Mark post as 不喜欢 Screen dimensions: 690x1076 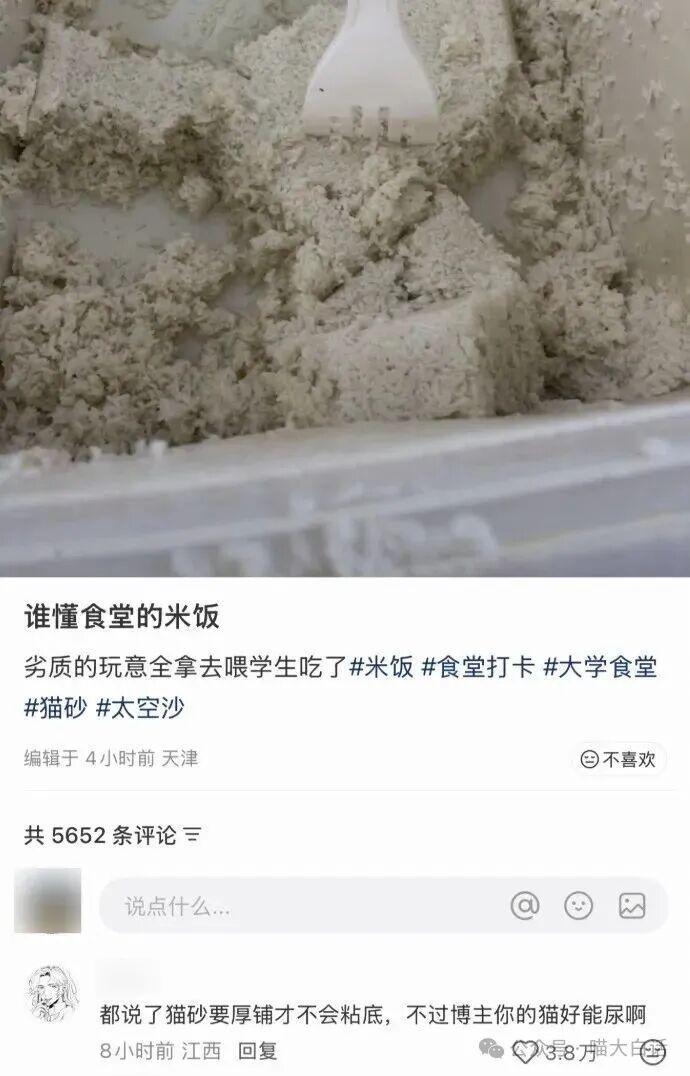pyautogui.click(x=620, y=759)
